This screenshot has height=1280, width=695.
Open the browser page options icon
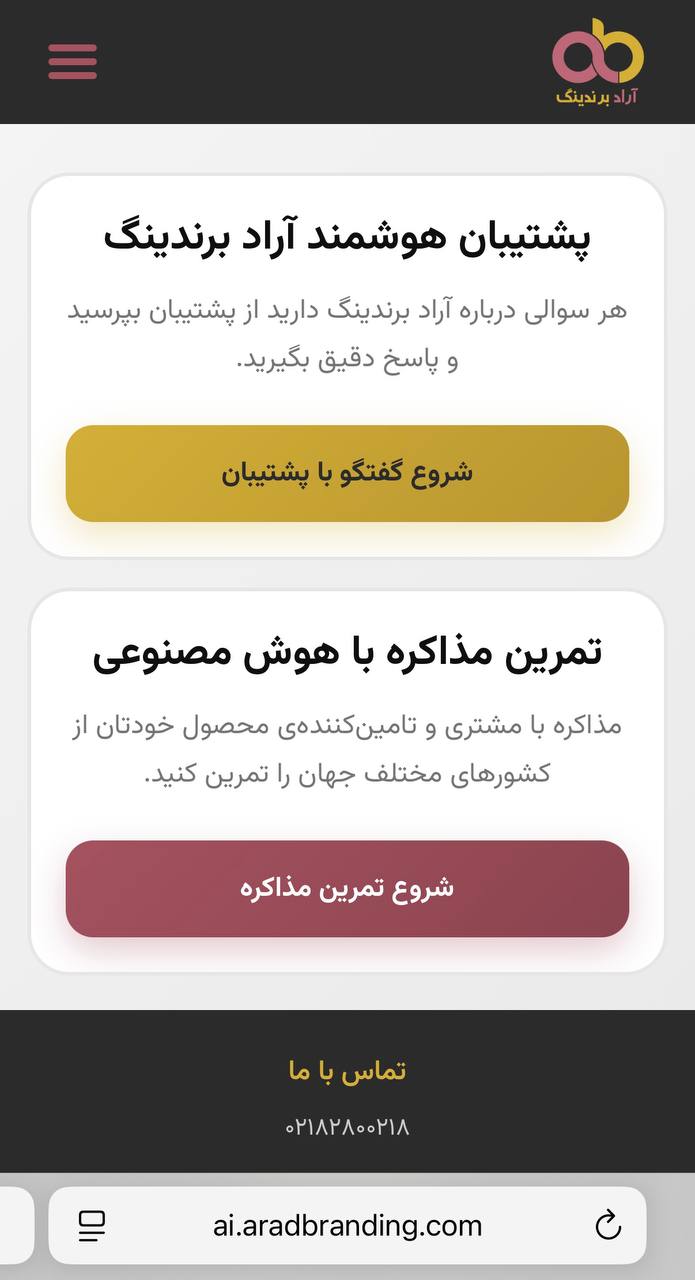pos(92,1225)
